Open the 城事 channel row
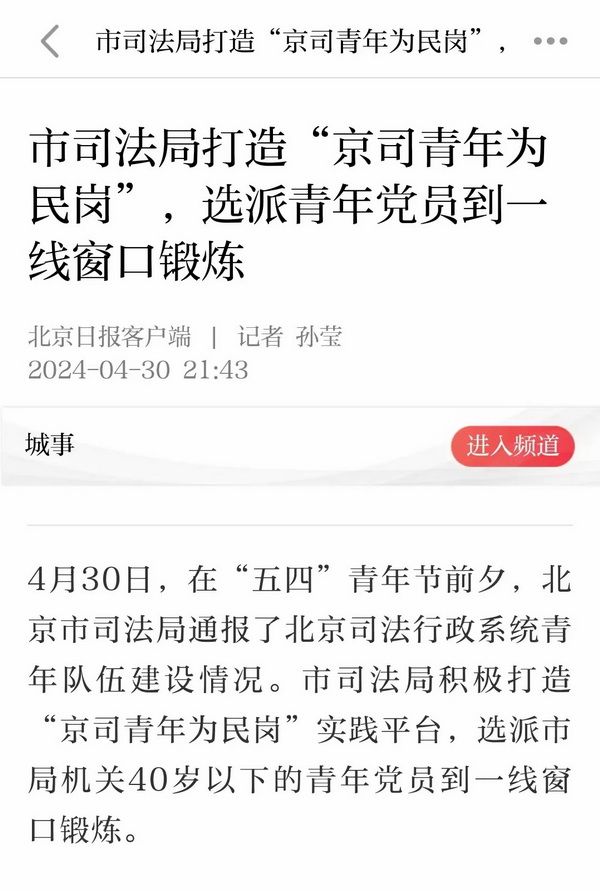 pos(50,445)
